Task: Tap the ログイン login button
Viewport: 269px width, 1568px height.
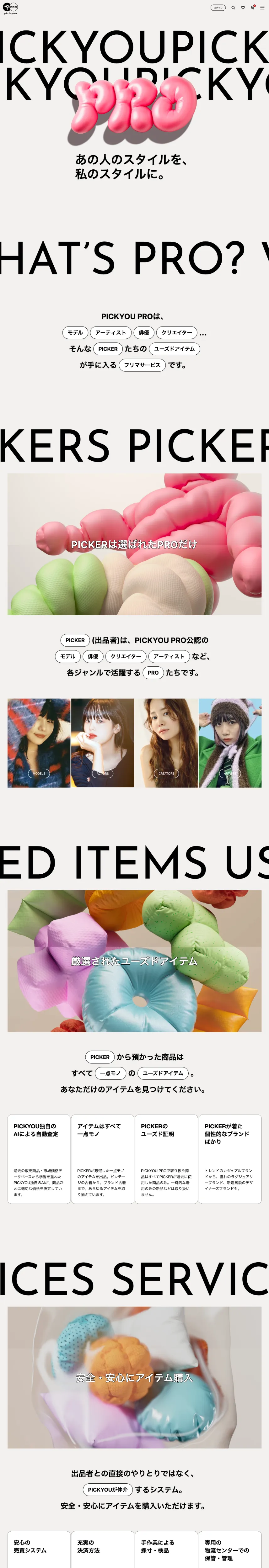Action: pos(218,8)
